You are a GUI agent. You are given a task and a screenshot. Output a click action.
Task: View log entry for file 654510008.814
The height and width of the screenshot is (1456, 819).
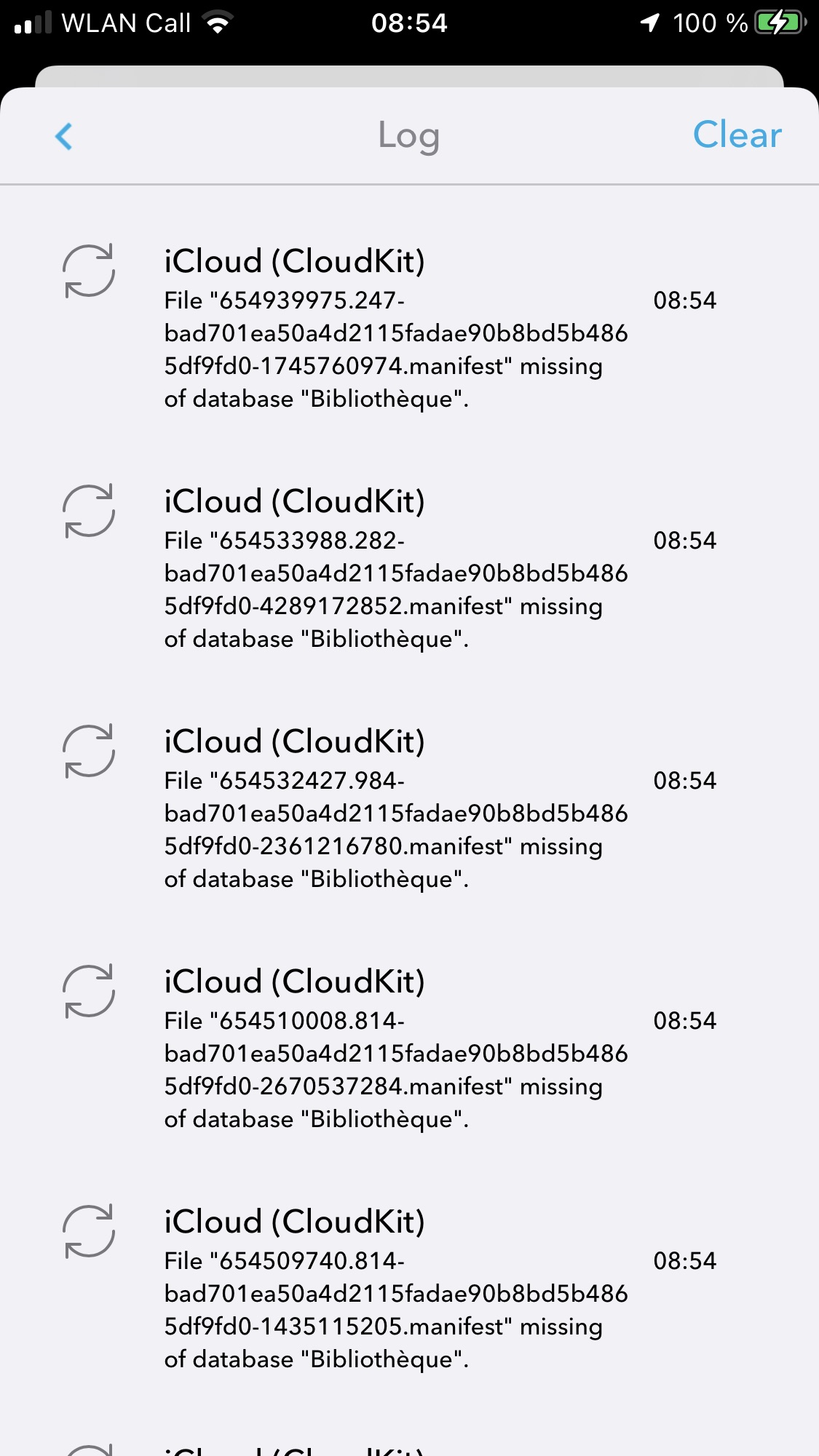tap(409, 1049)
